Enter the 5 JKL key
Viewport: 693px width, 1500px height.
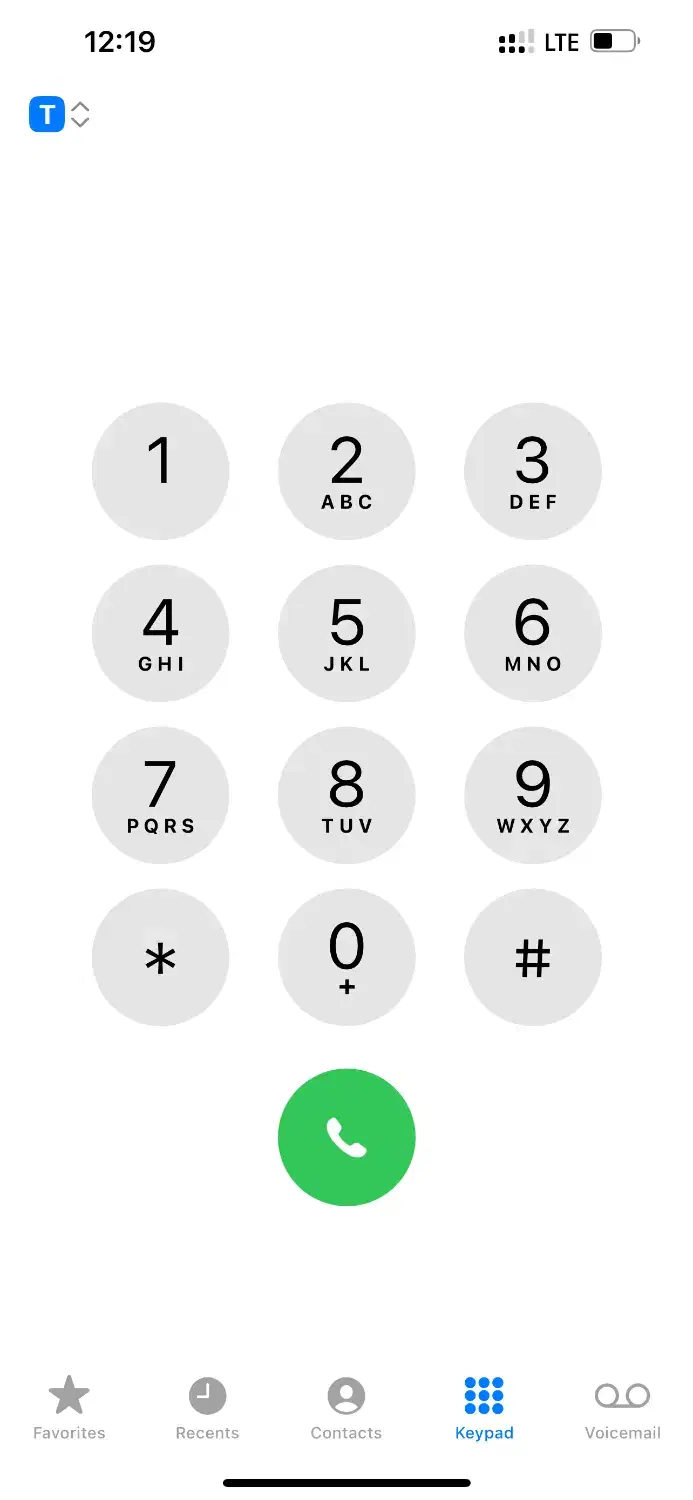coord(346,634)
